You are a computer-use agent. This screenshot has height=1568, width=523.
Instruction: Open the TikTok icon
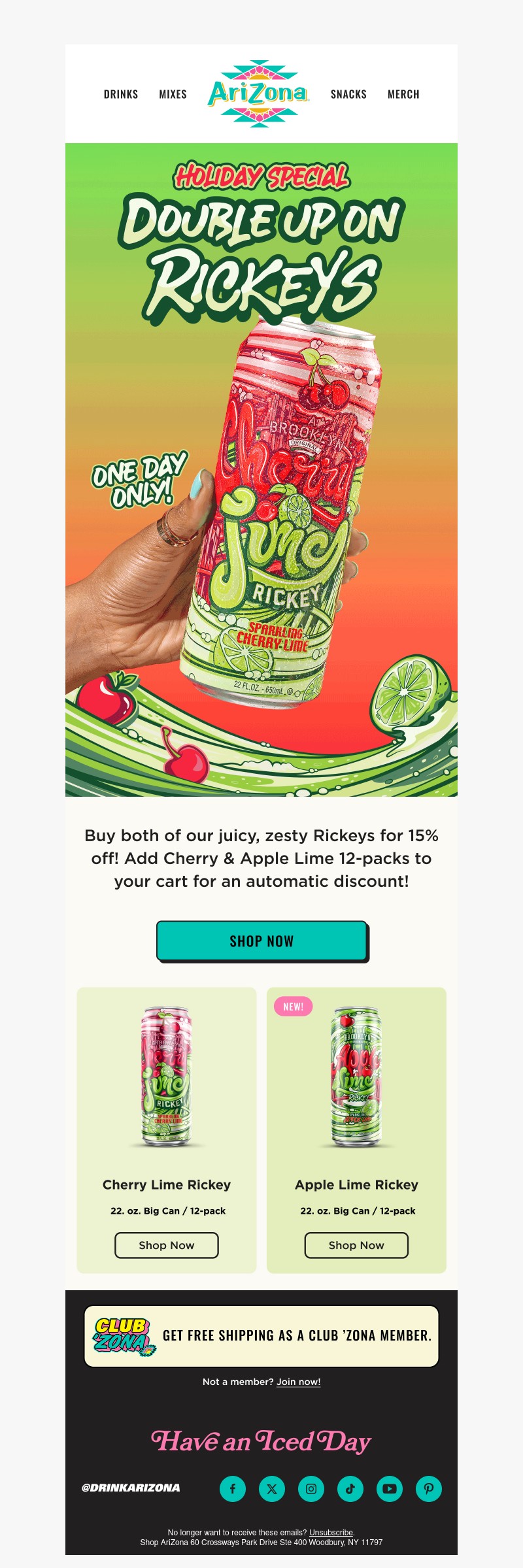tap(350, 1489)
